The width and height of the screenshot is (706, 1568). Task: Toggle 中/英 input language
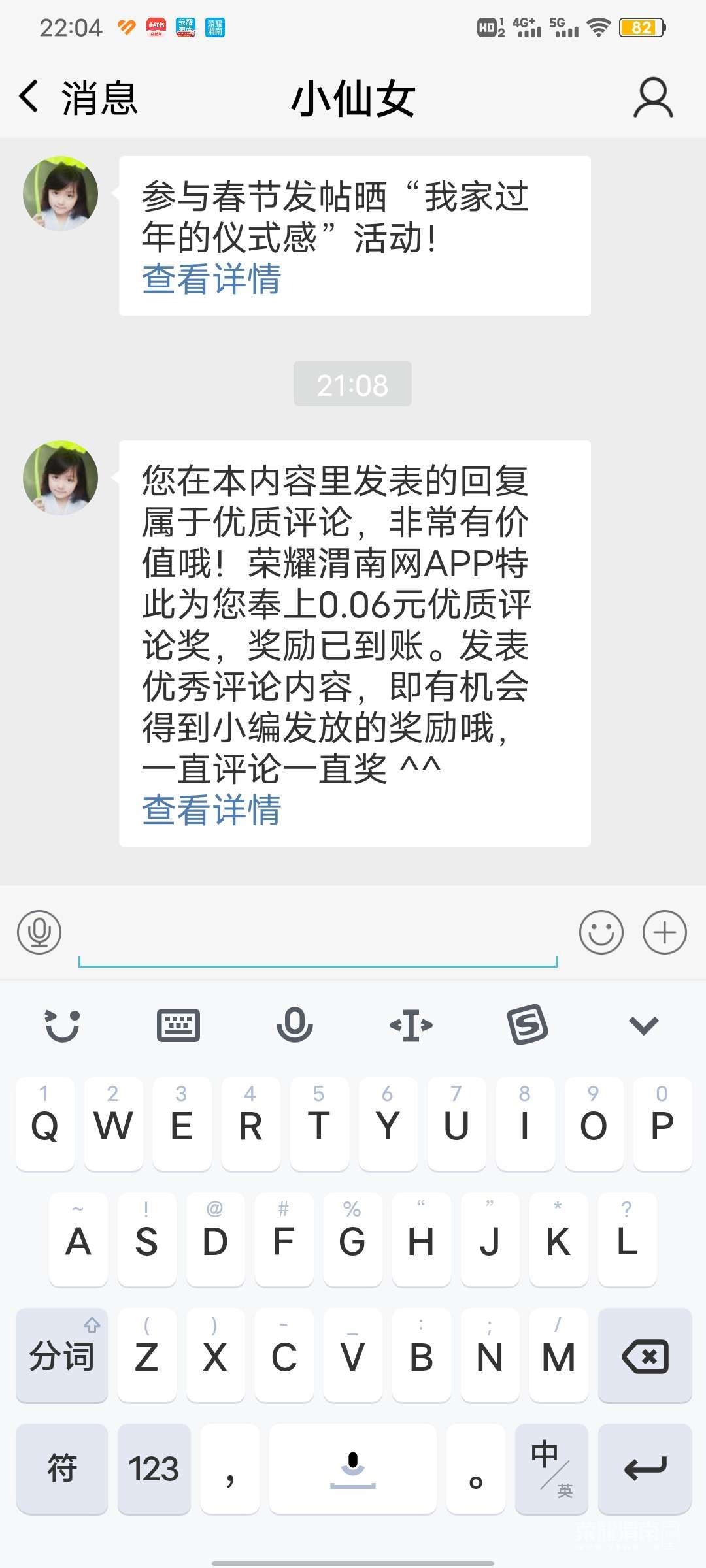click(x=551, y=1469)
